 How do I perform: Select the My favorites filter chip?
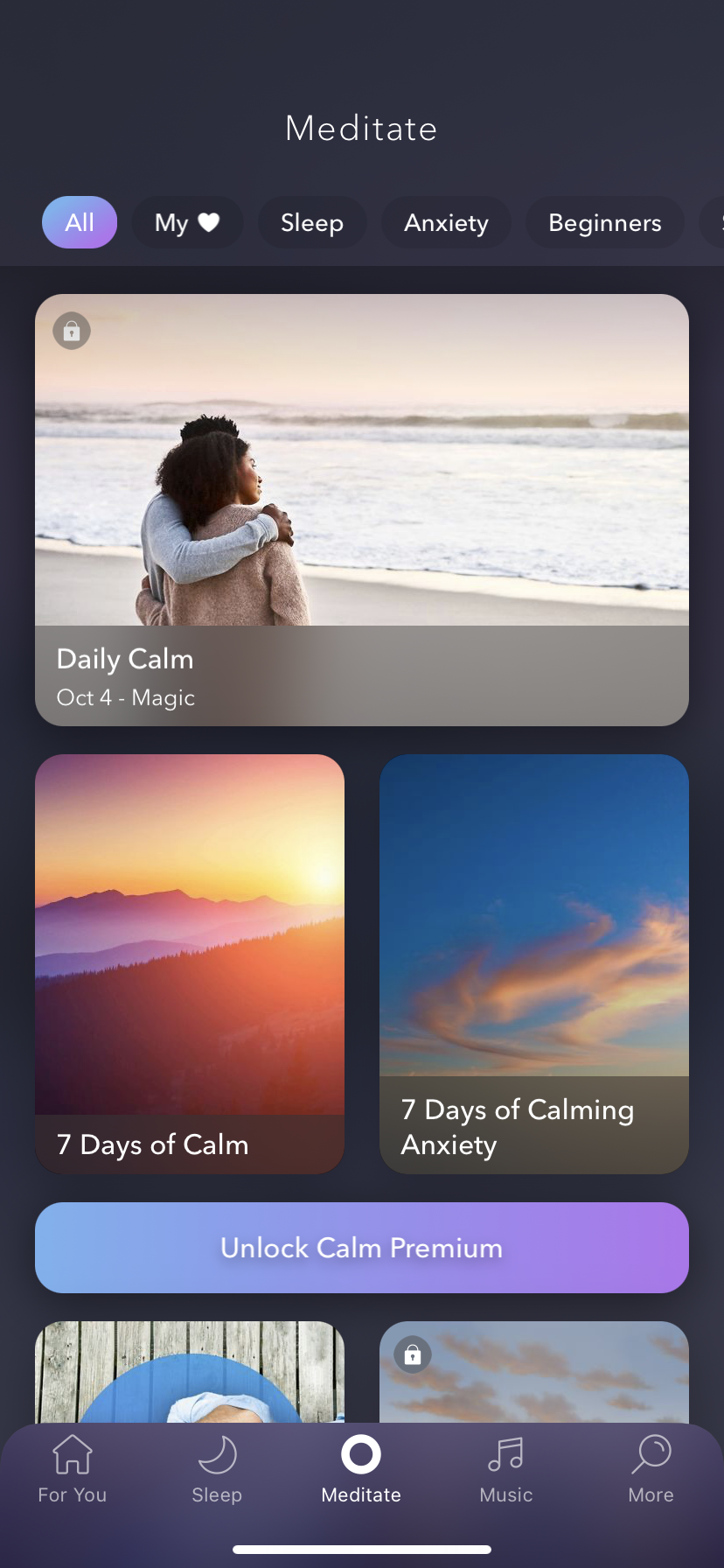188,222
